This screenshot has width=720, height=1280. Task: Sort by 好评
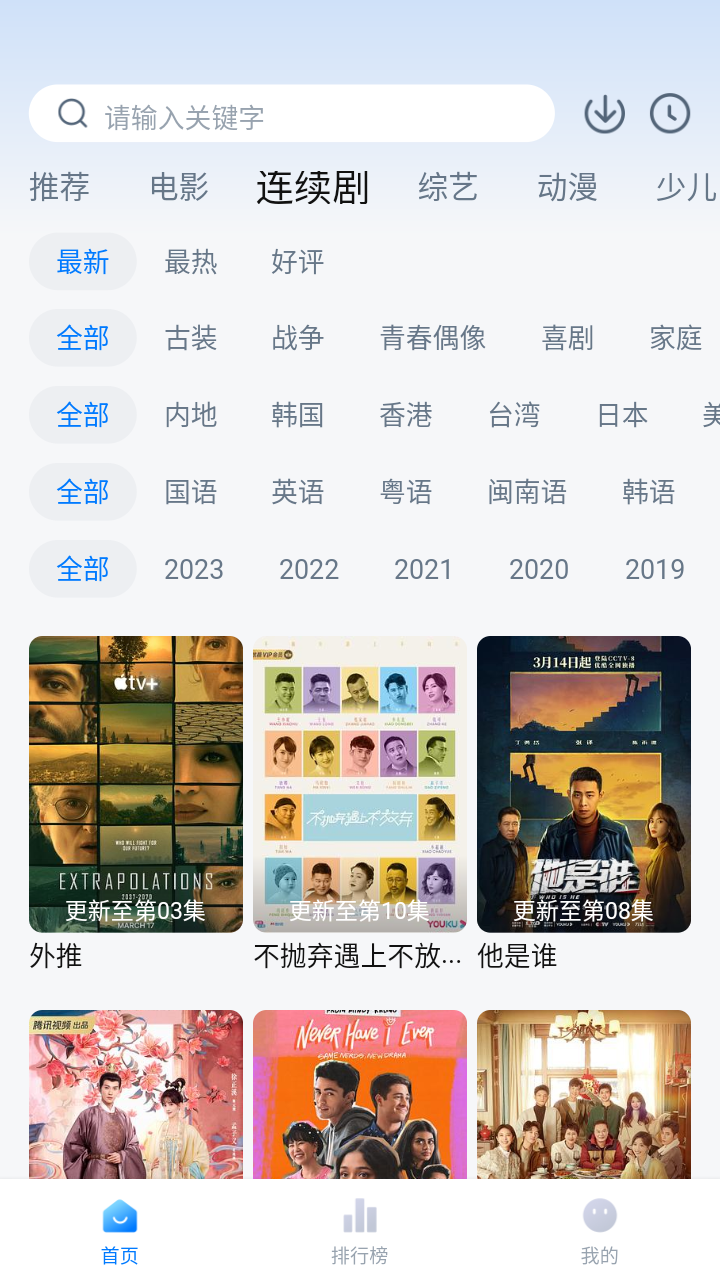pyautogui.click(x=298, y=262)
